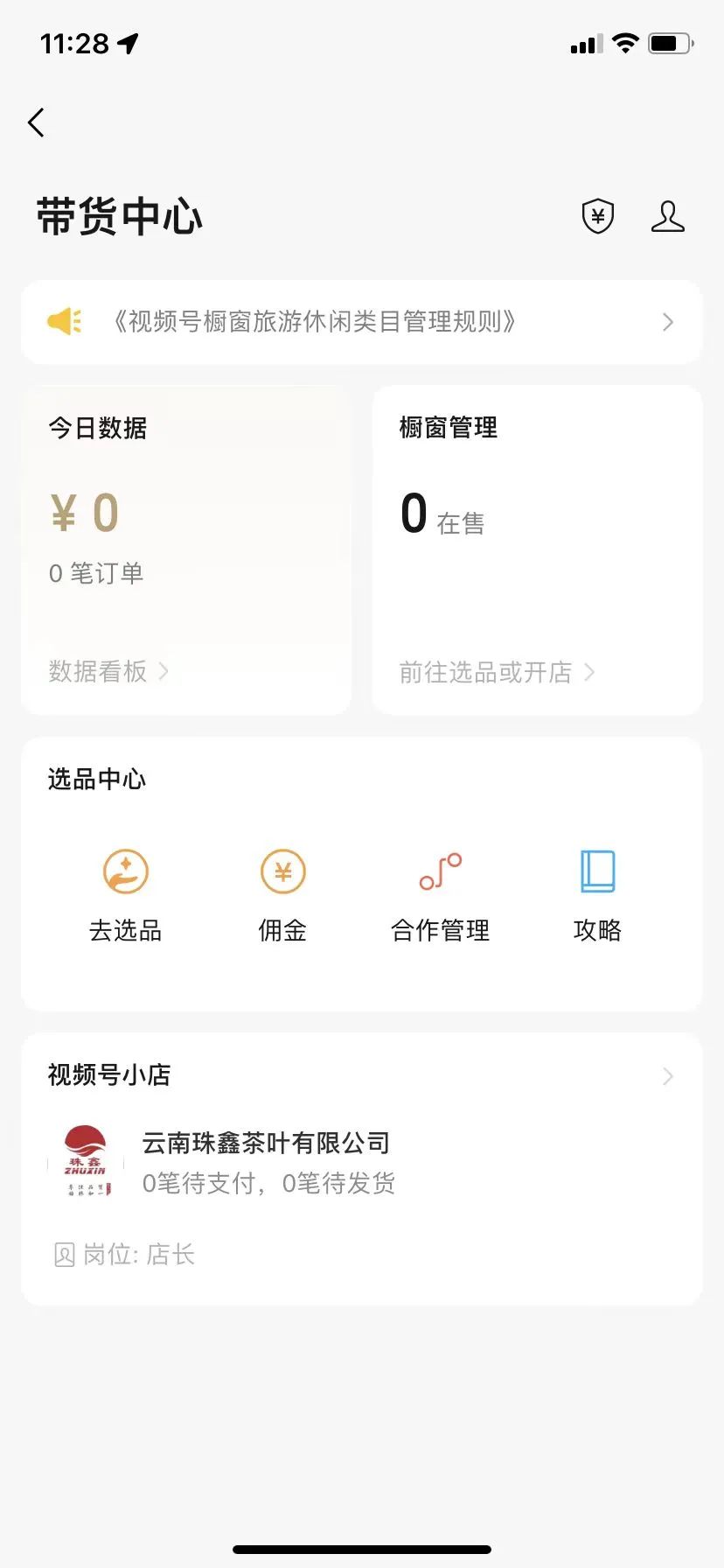The width and height of the screenshot is (724, 1568).
Task: Open 数据看板 in the 今日数据 card
Action: point(108,671)
